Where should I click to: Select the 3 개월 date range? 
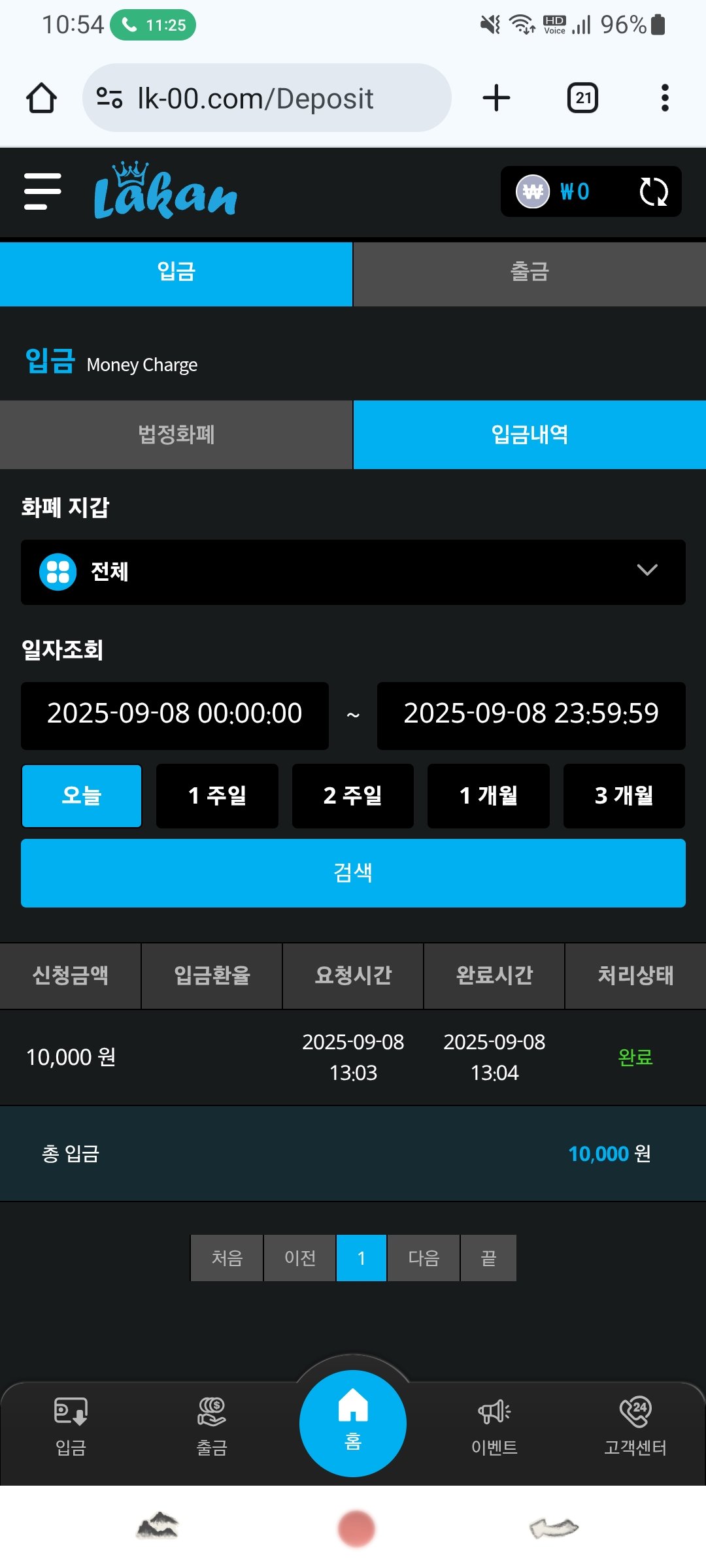(624, 796)
